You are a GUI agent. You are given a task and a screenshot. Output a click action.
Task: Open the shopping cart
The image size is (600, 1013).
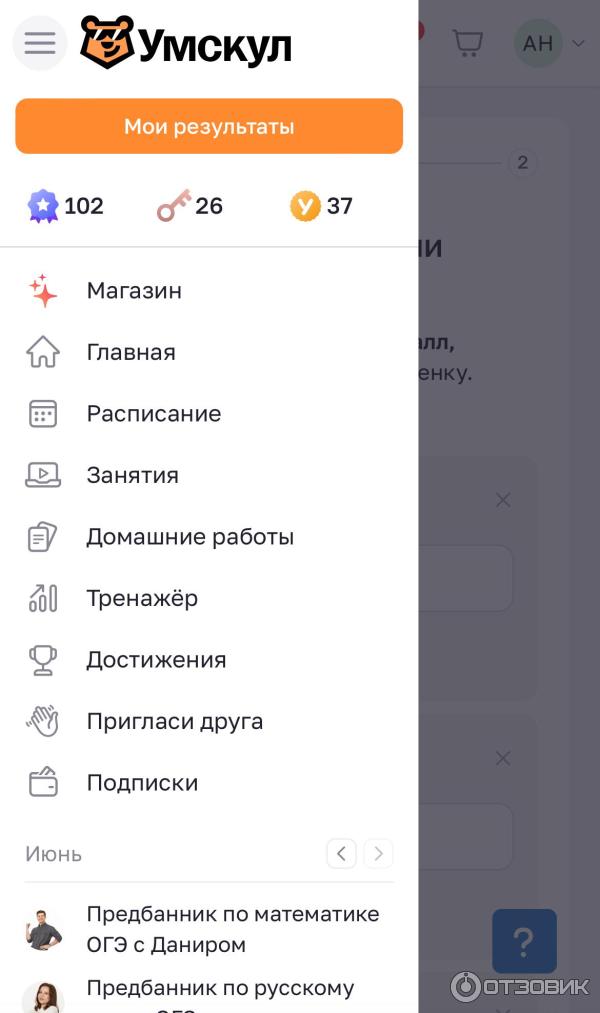tap(467, 43)
